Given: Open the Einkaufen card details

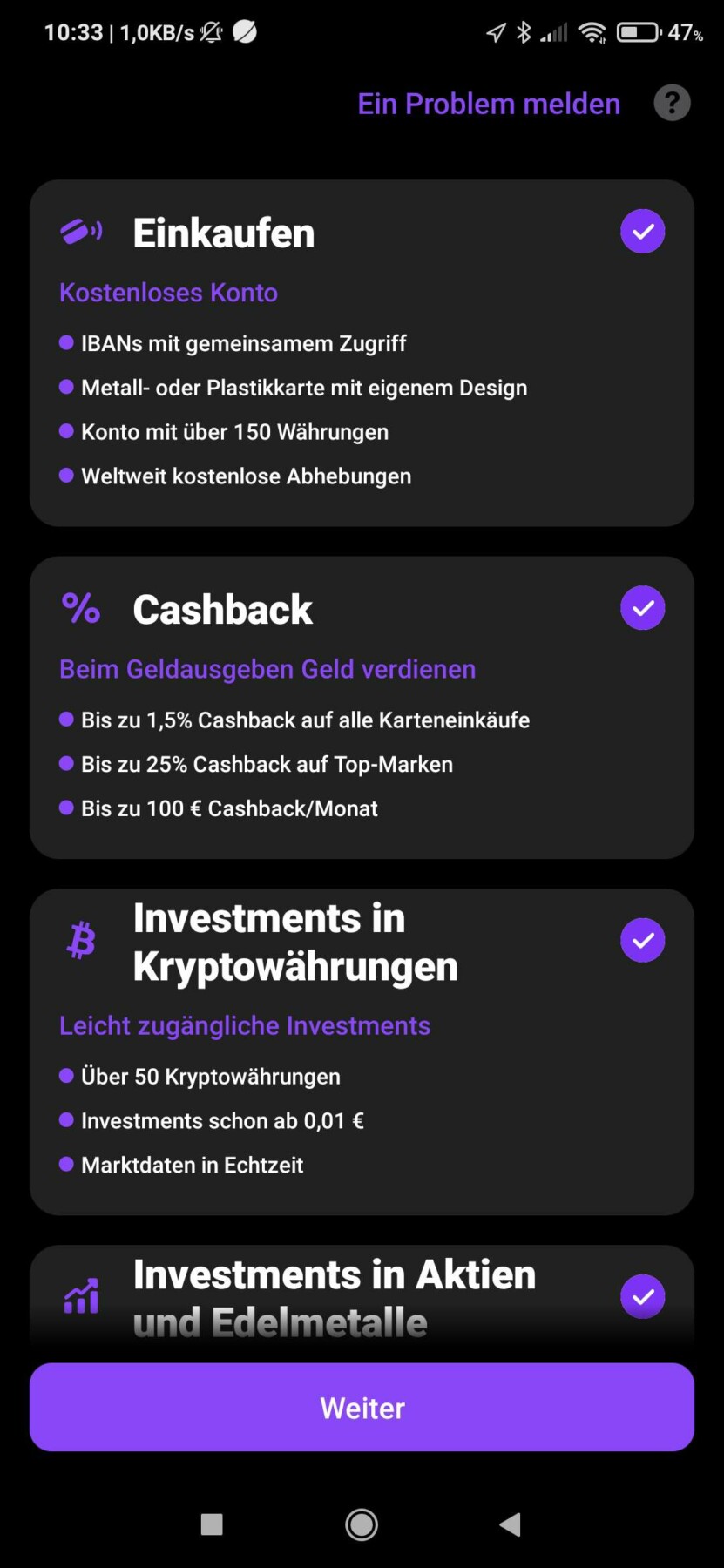Looking at the screenshot, I should (x=223, y=233).
